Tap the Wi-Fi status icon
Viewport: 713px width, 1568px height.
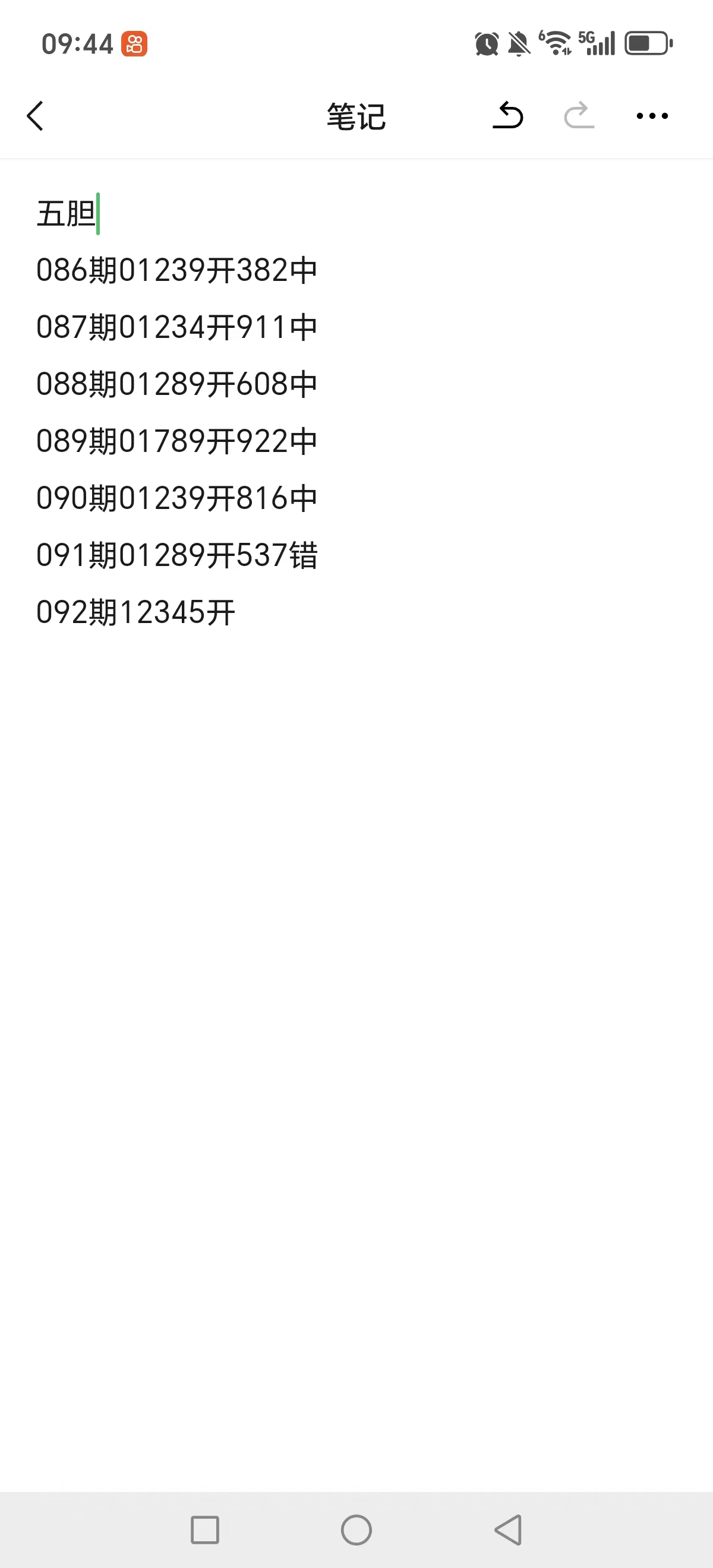[x=556, y=43]
